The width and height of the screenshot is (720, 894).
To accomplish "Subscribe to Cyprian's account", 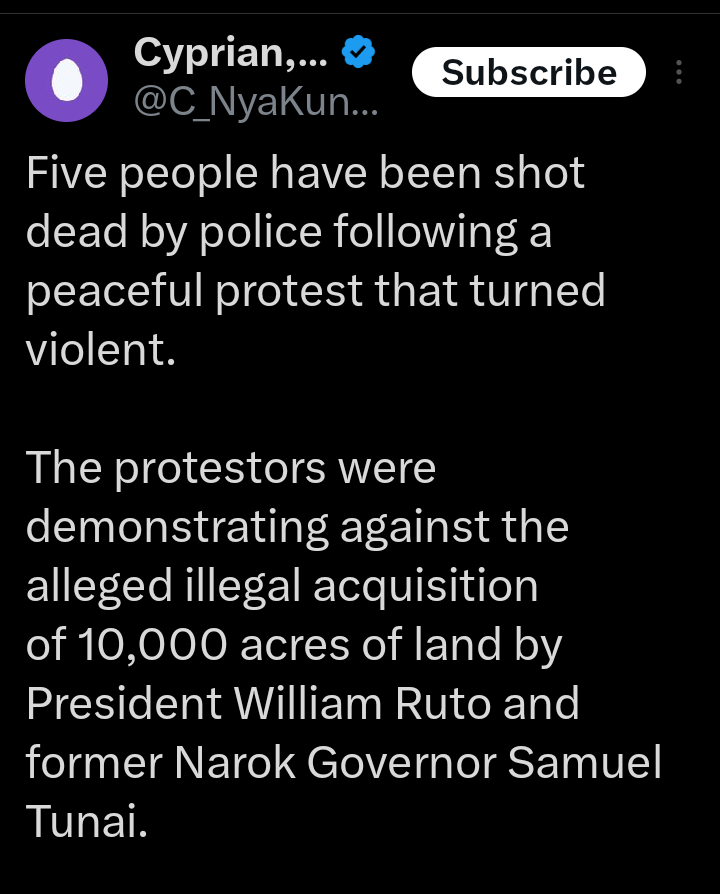I will tap(529, 73).
